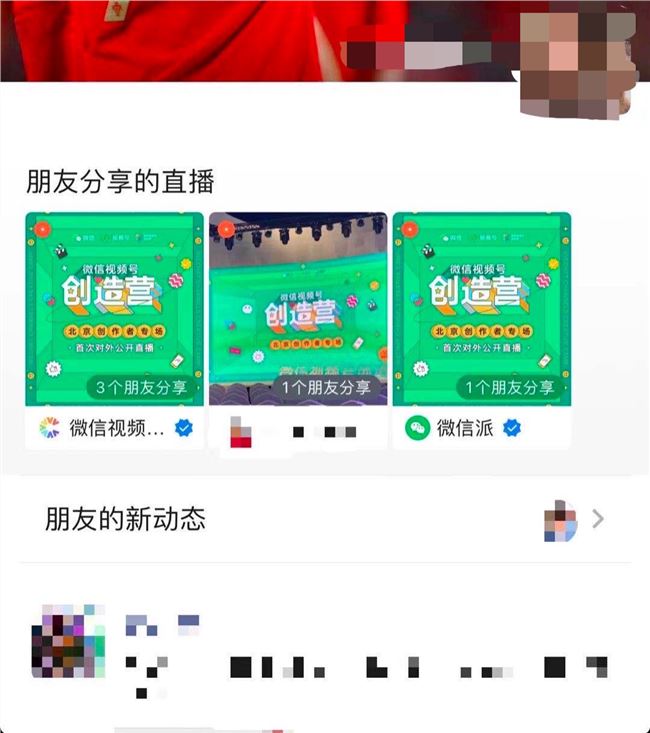Open the 朋友的新动态 row
Viewport: 650px width, 733px height.
pos(324,520)
